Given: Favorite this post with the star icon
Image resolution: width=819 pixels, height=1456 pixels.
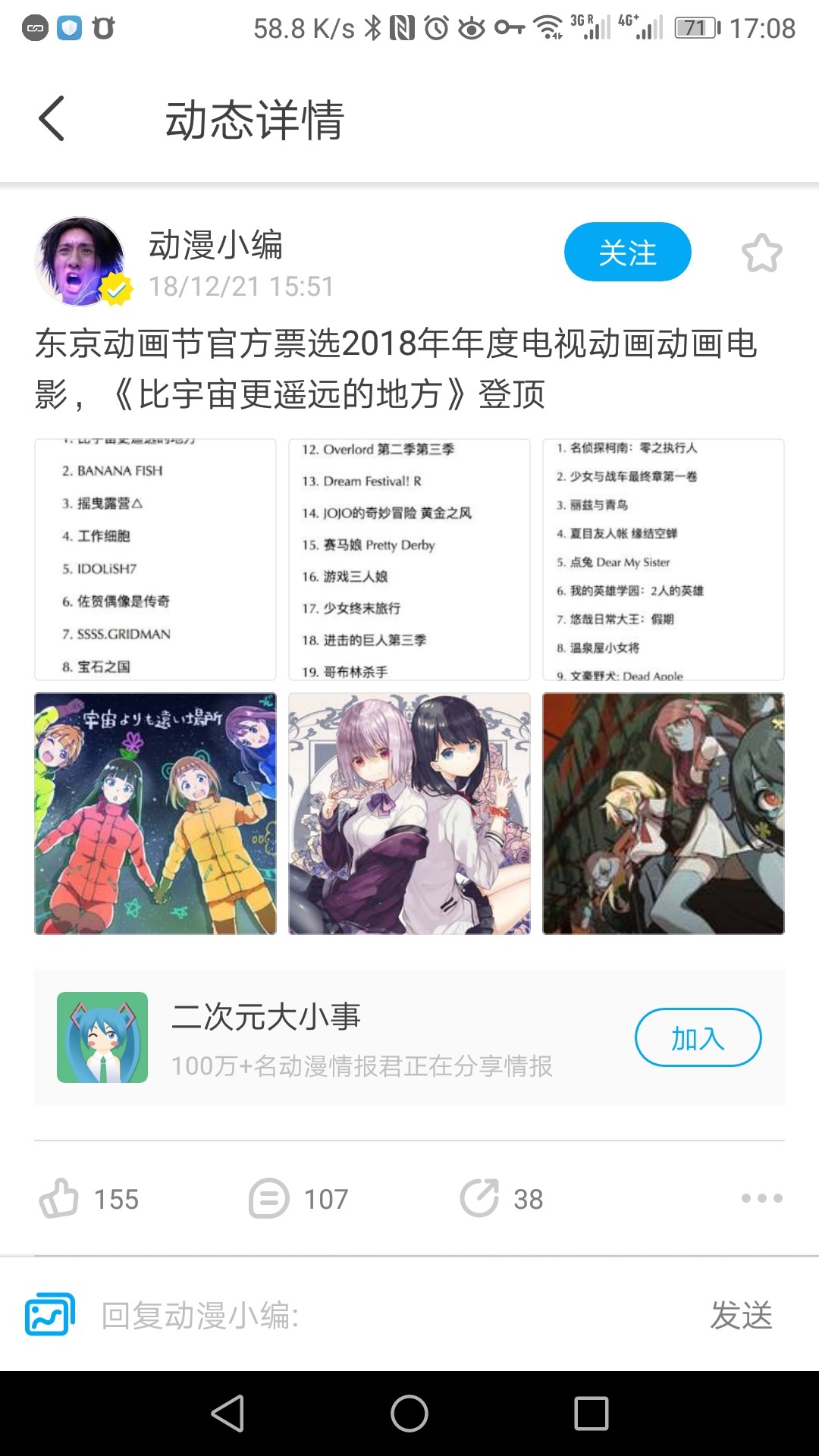Looking at the screenshot, I should pyautogui.click(x=761, y=253).
